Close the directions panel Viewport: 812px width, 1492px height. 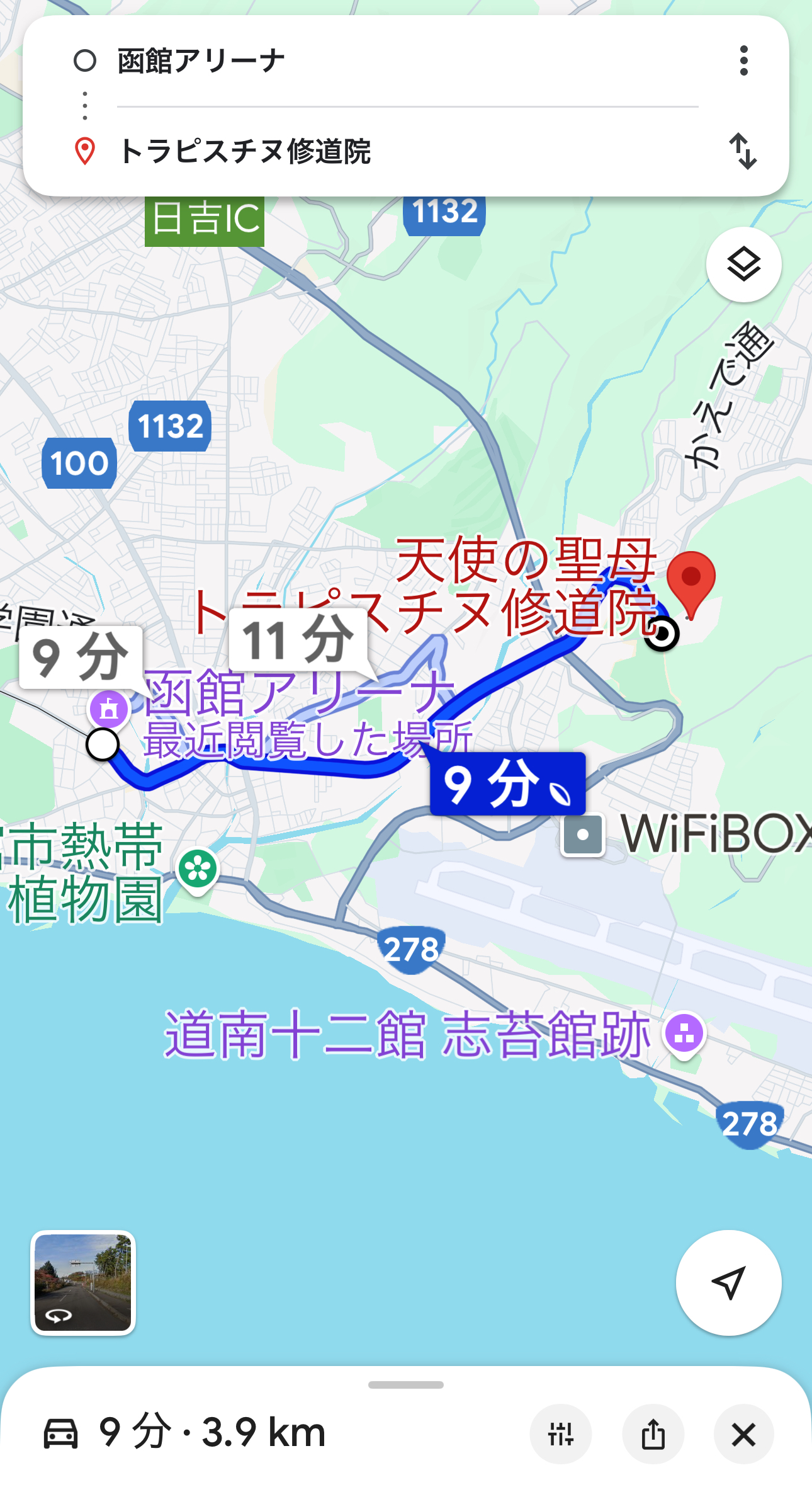[x=743, y=1434]
